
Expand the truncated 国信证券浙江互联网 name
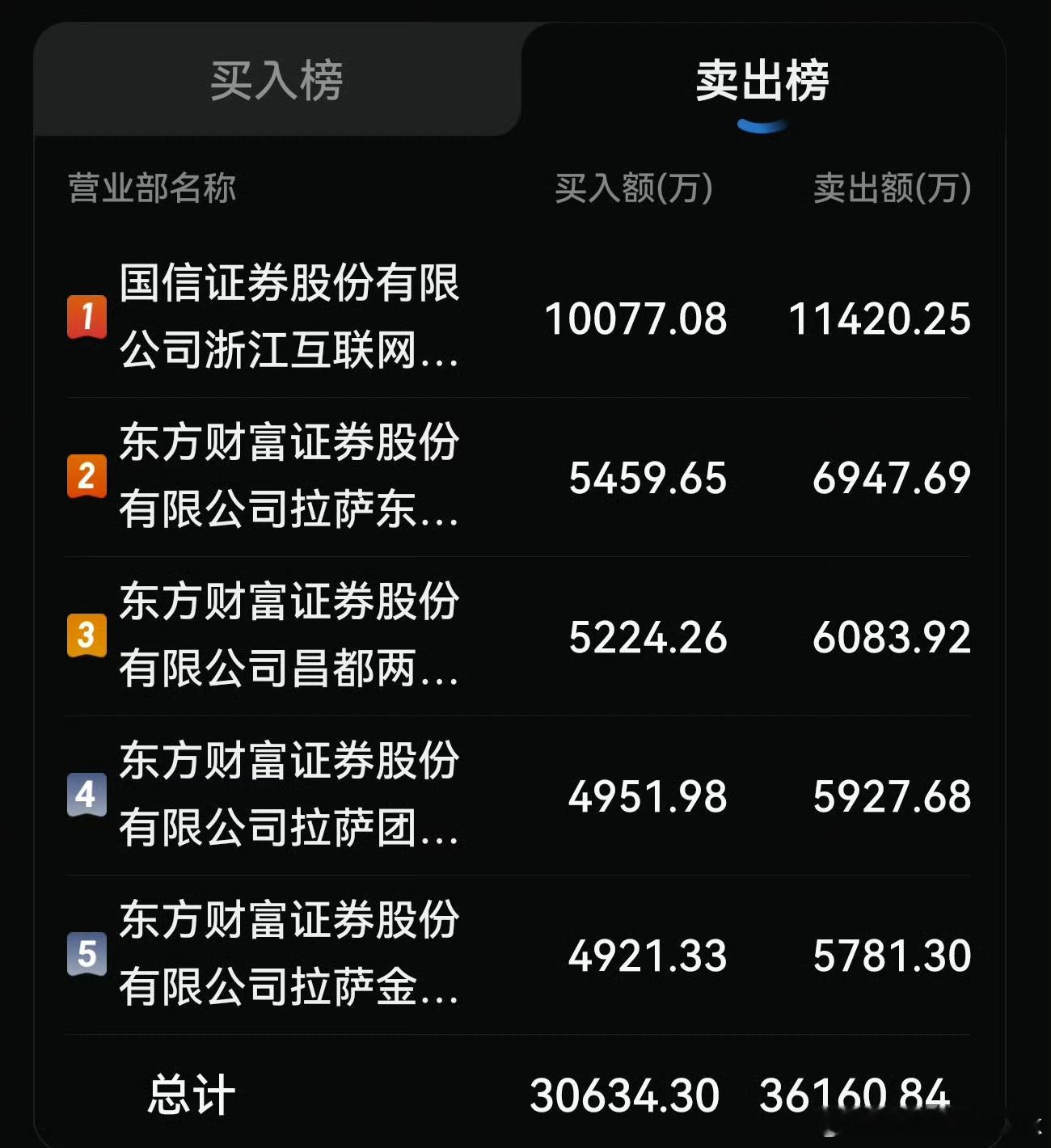291,320
